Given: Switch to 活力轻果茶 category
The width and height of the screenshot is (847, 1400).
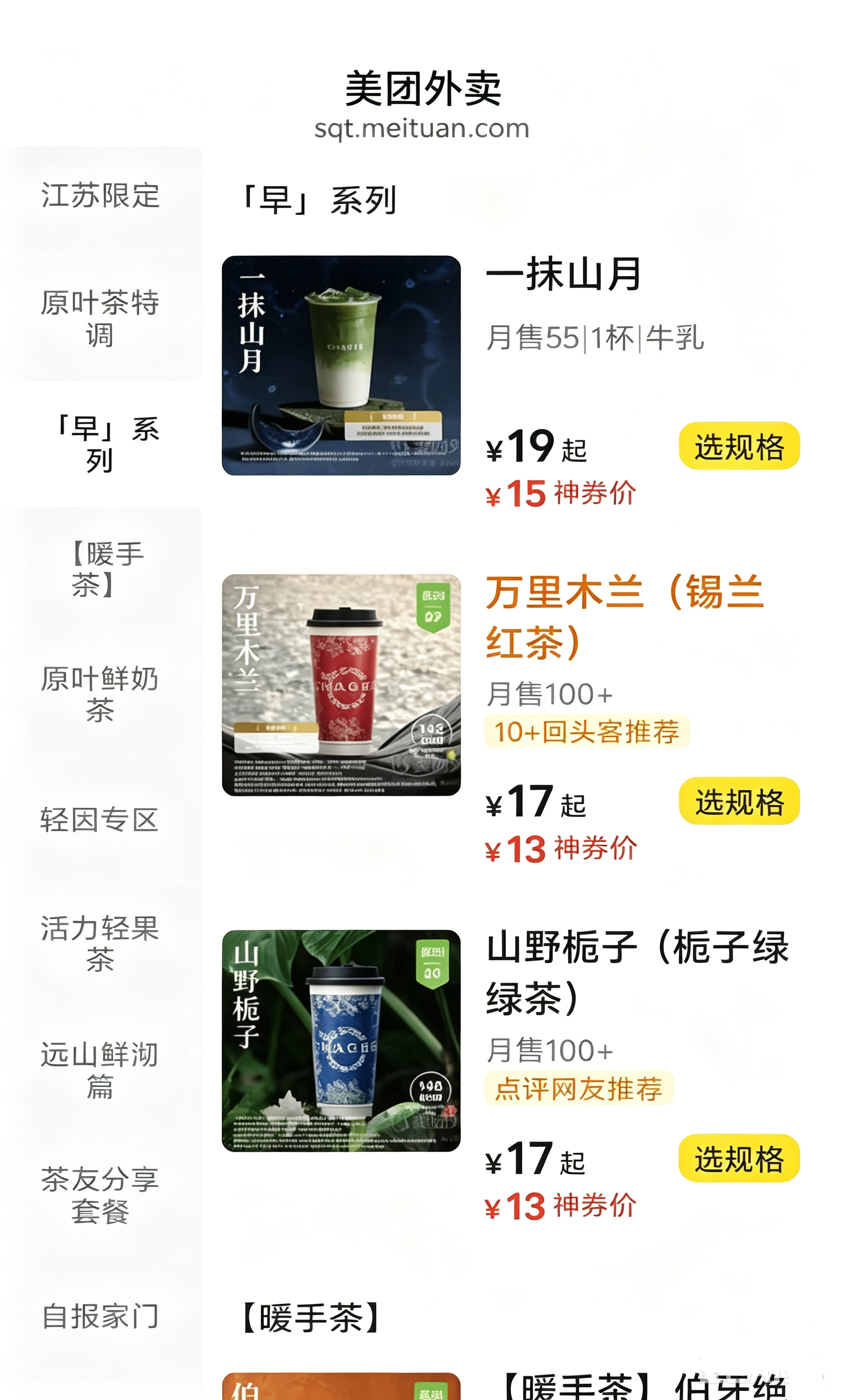Looking at the screenshot, I should click(x=100, y=944).
